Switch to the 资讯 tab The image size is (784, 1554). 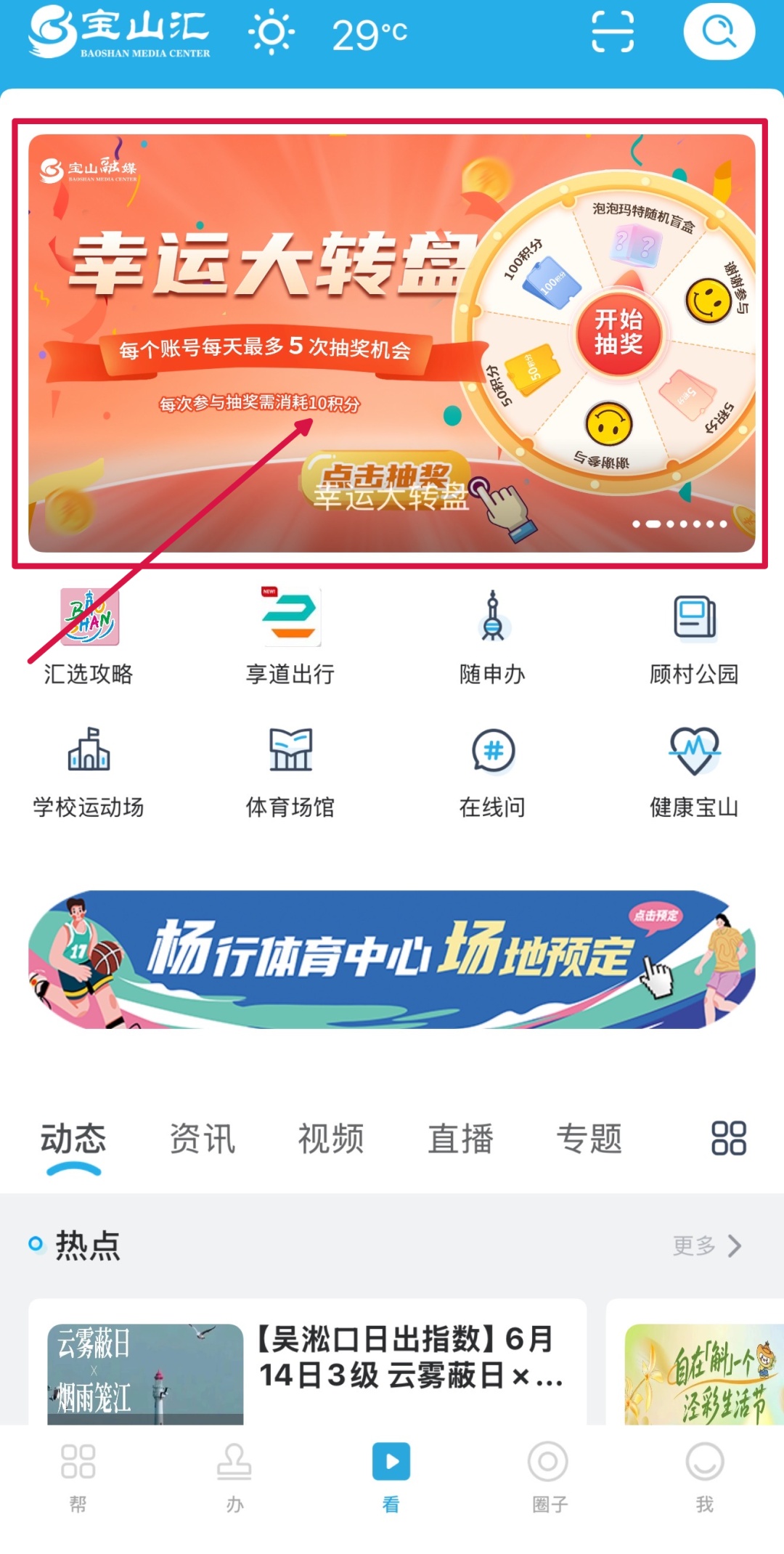click(x=203, y=1139)
